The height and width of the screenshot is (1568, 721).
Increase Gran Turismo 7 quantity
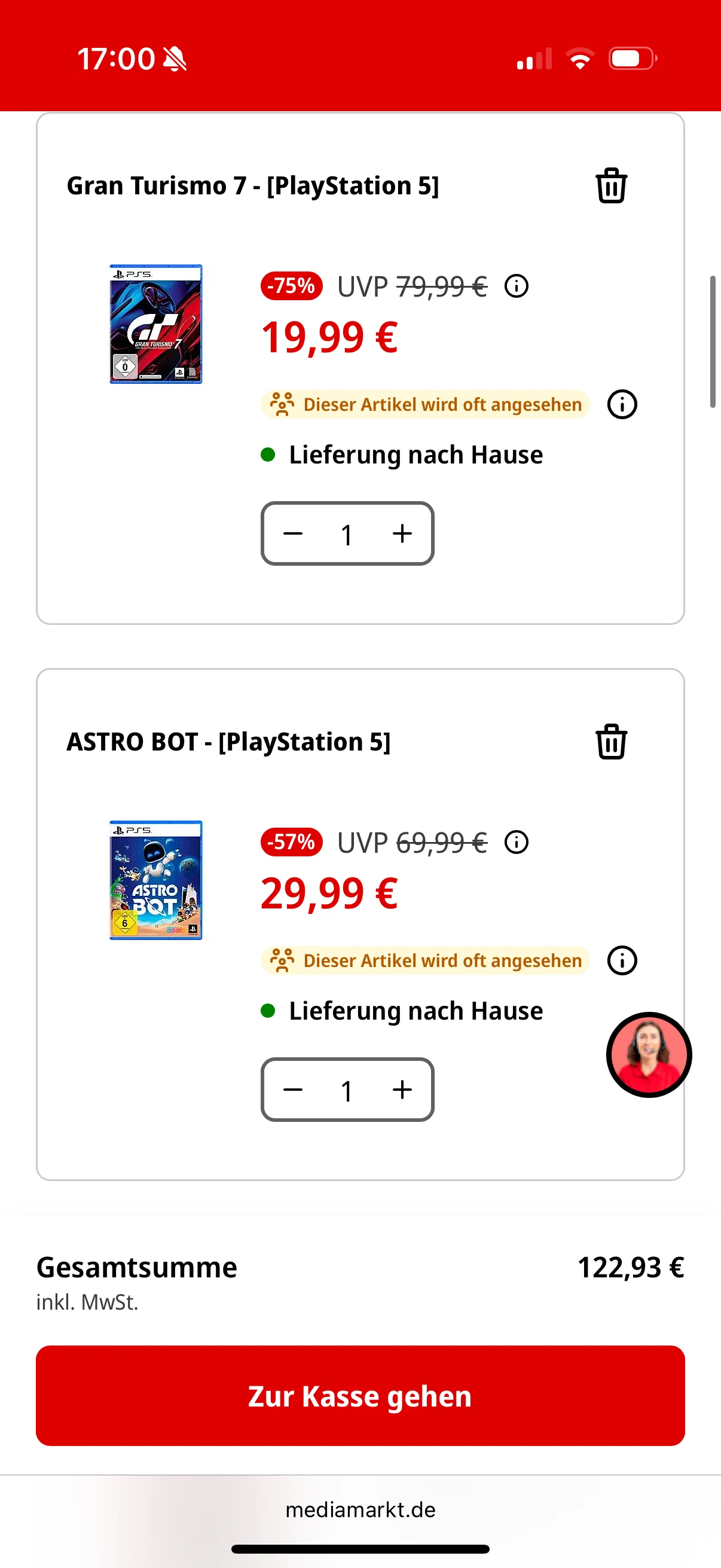402,534
